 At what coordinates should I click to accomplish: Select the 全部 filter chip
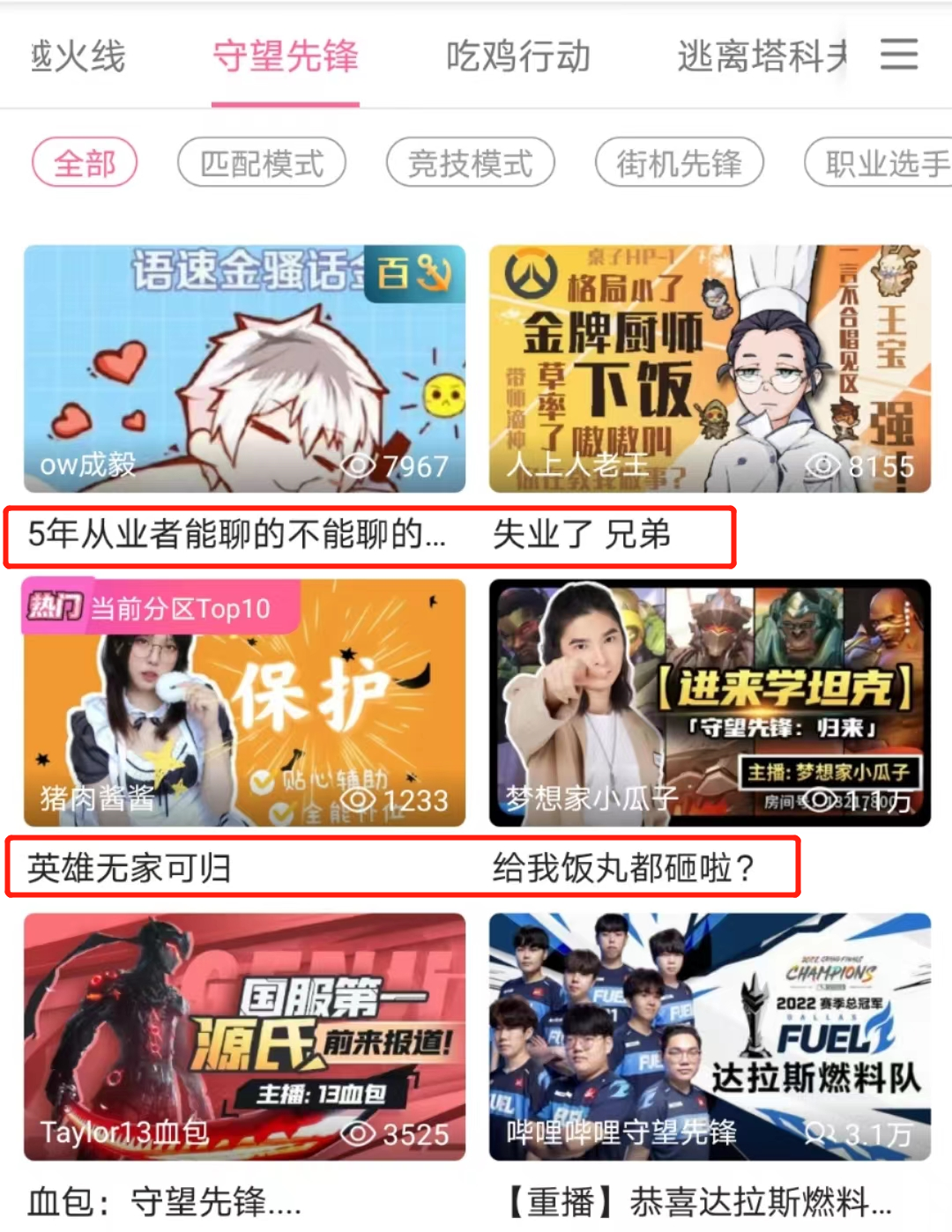coord(85,163)
